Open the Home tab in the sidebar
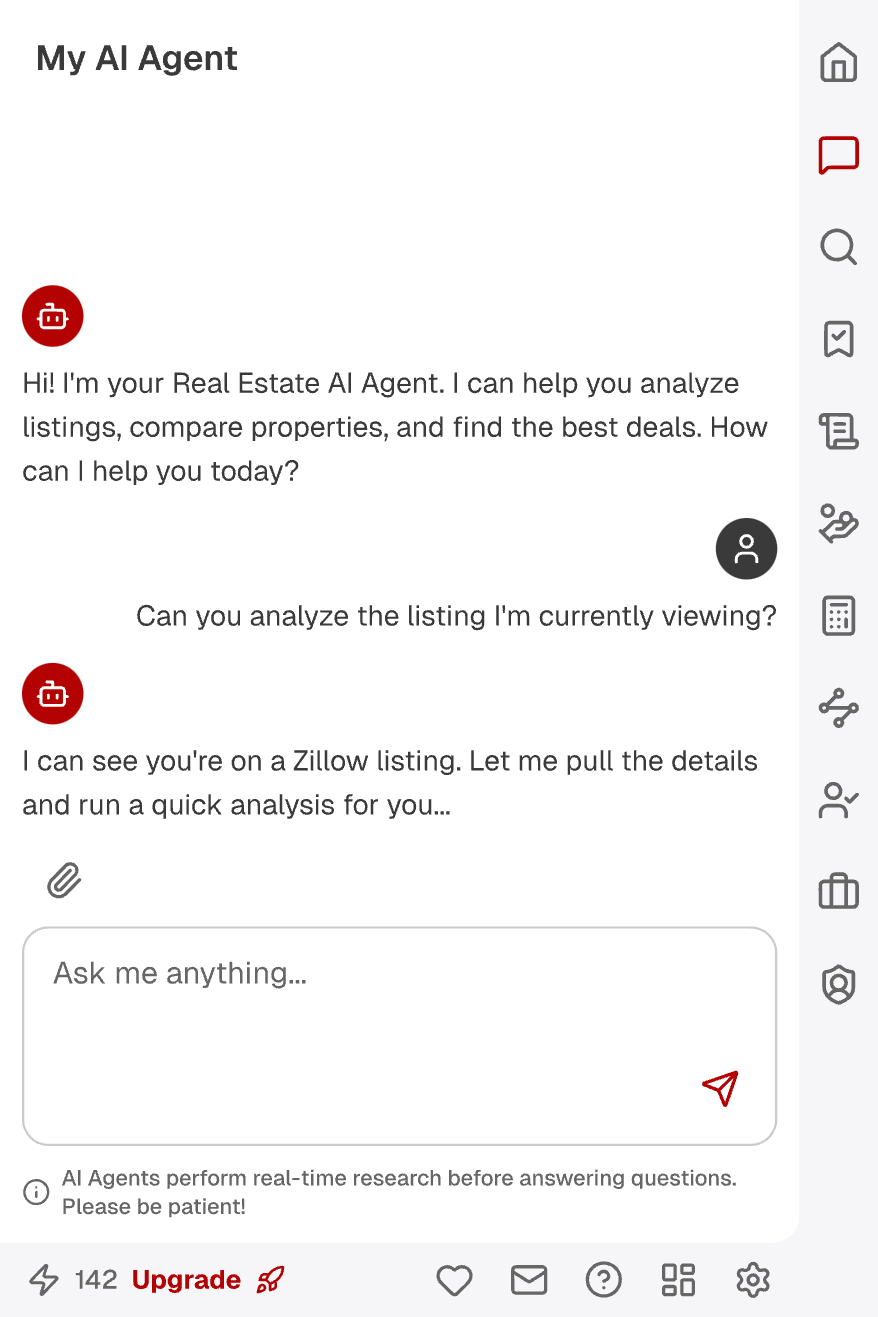 (837, 63)
